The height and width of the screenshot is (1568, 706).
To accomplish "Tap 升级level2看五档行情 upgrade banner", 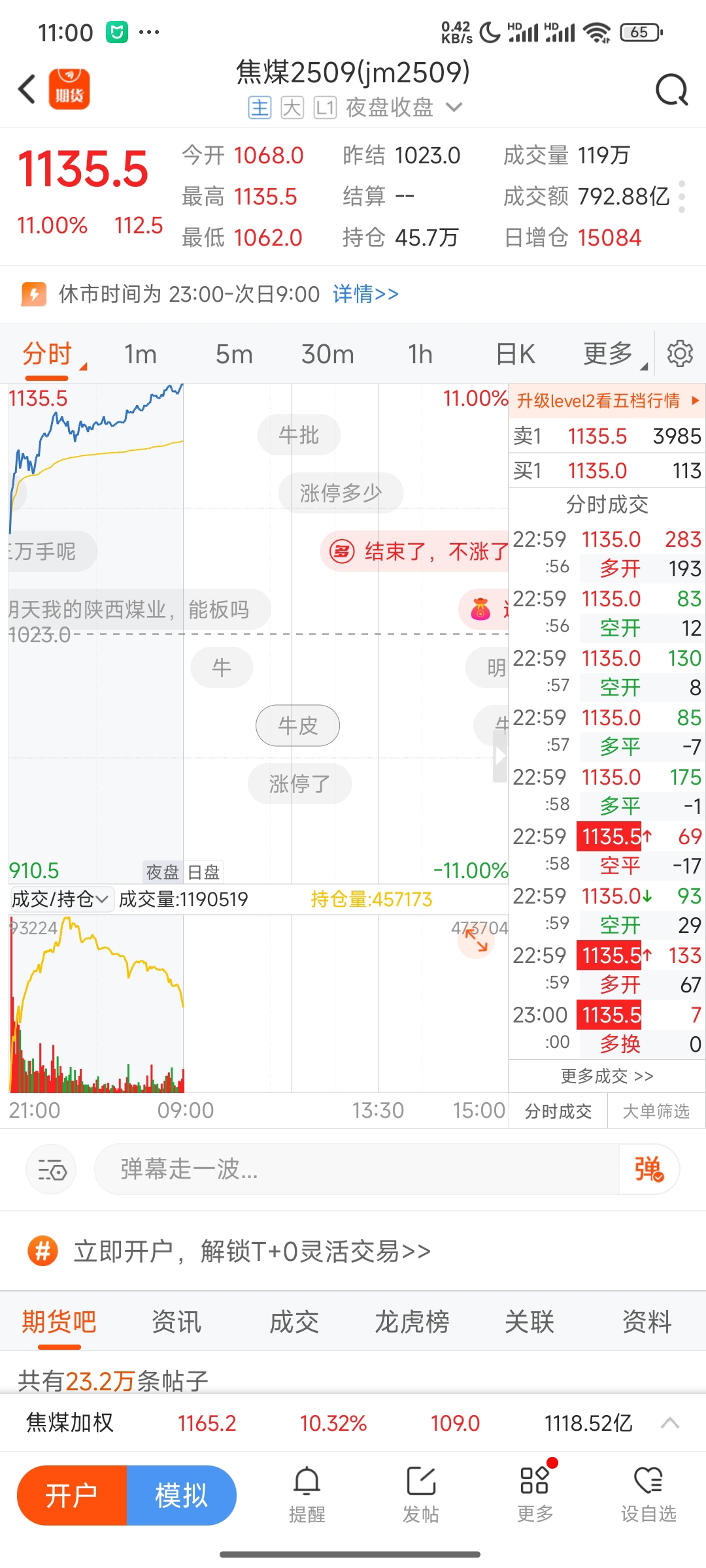I will coord(607,400).
